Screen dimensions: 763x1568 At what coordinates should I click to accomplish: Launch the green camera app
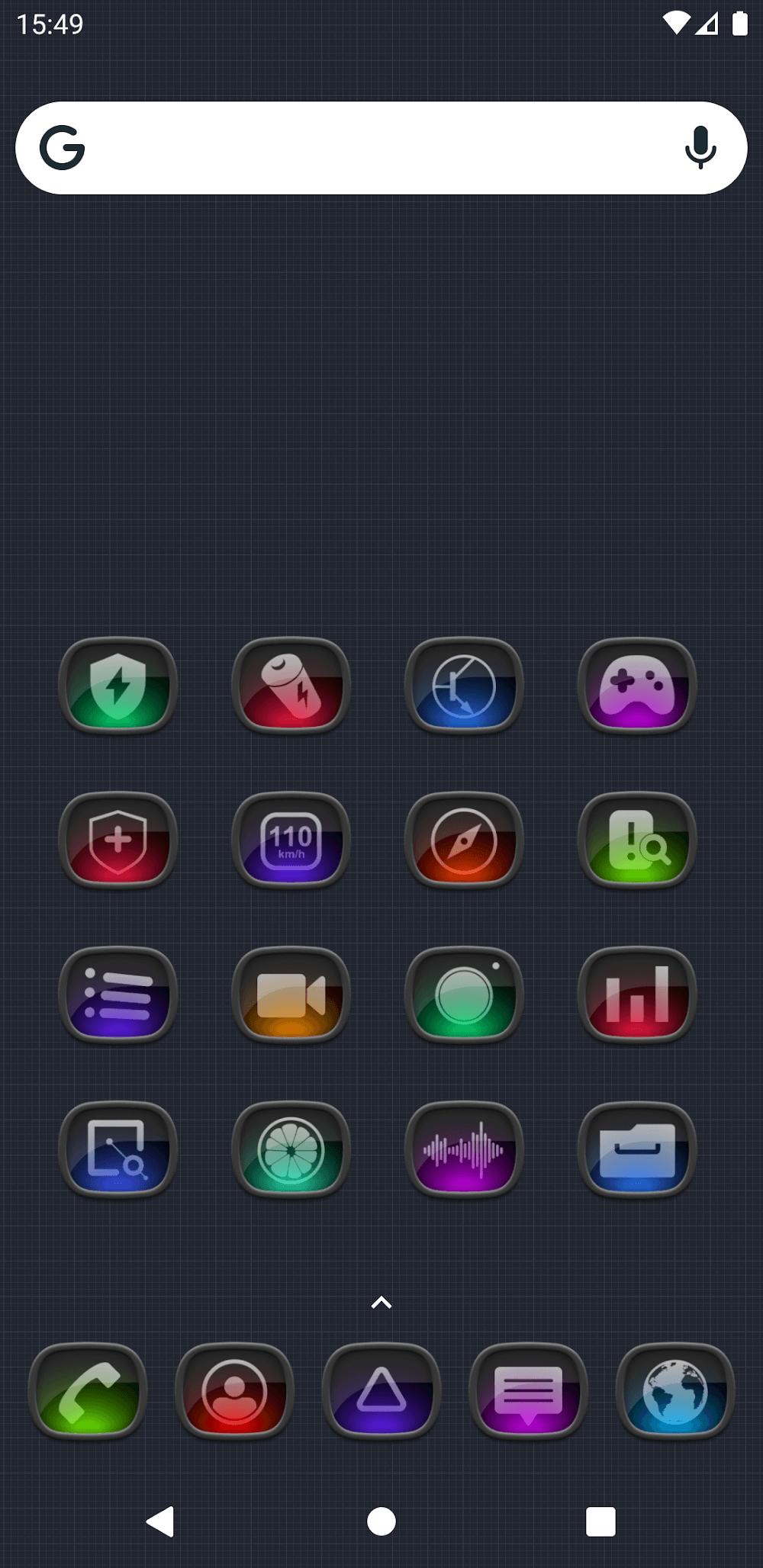point(464,995)
